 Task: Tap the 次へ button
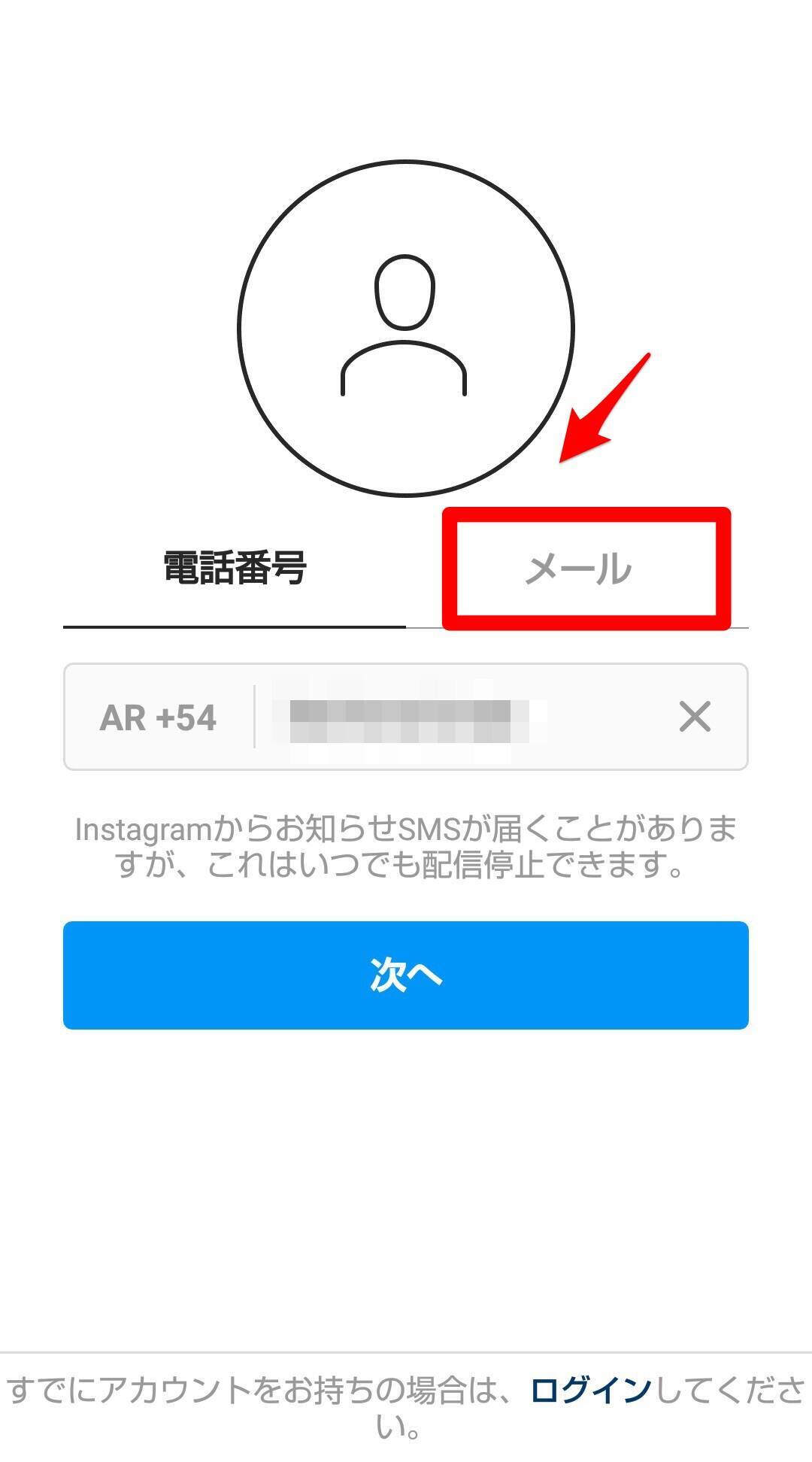pos(406,975)
